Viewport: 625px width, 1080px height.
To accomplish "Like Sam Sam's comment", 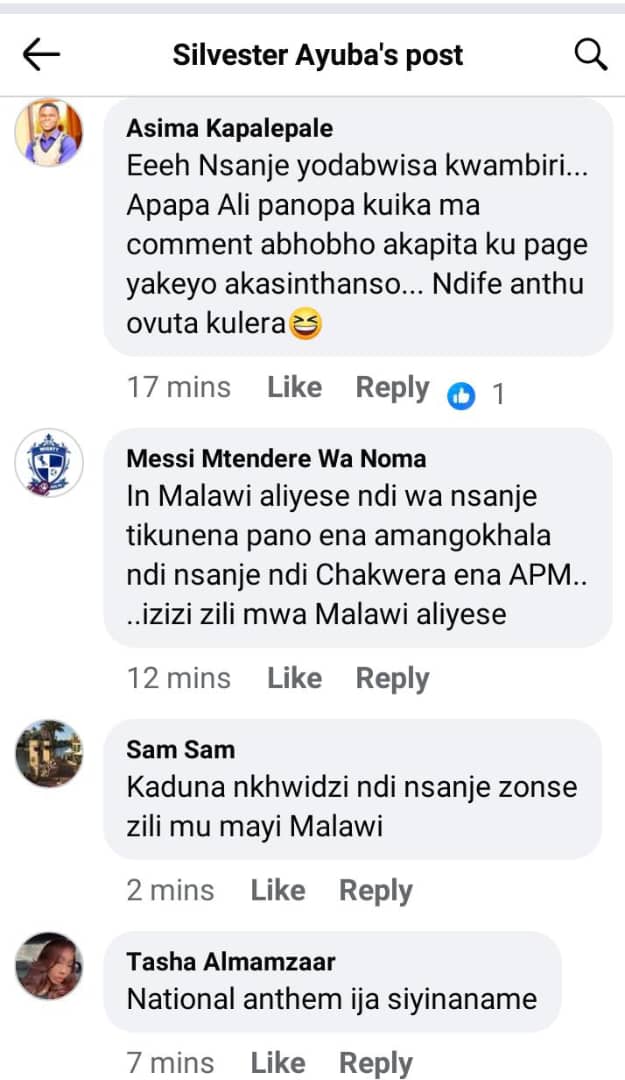I will [277, 890].
